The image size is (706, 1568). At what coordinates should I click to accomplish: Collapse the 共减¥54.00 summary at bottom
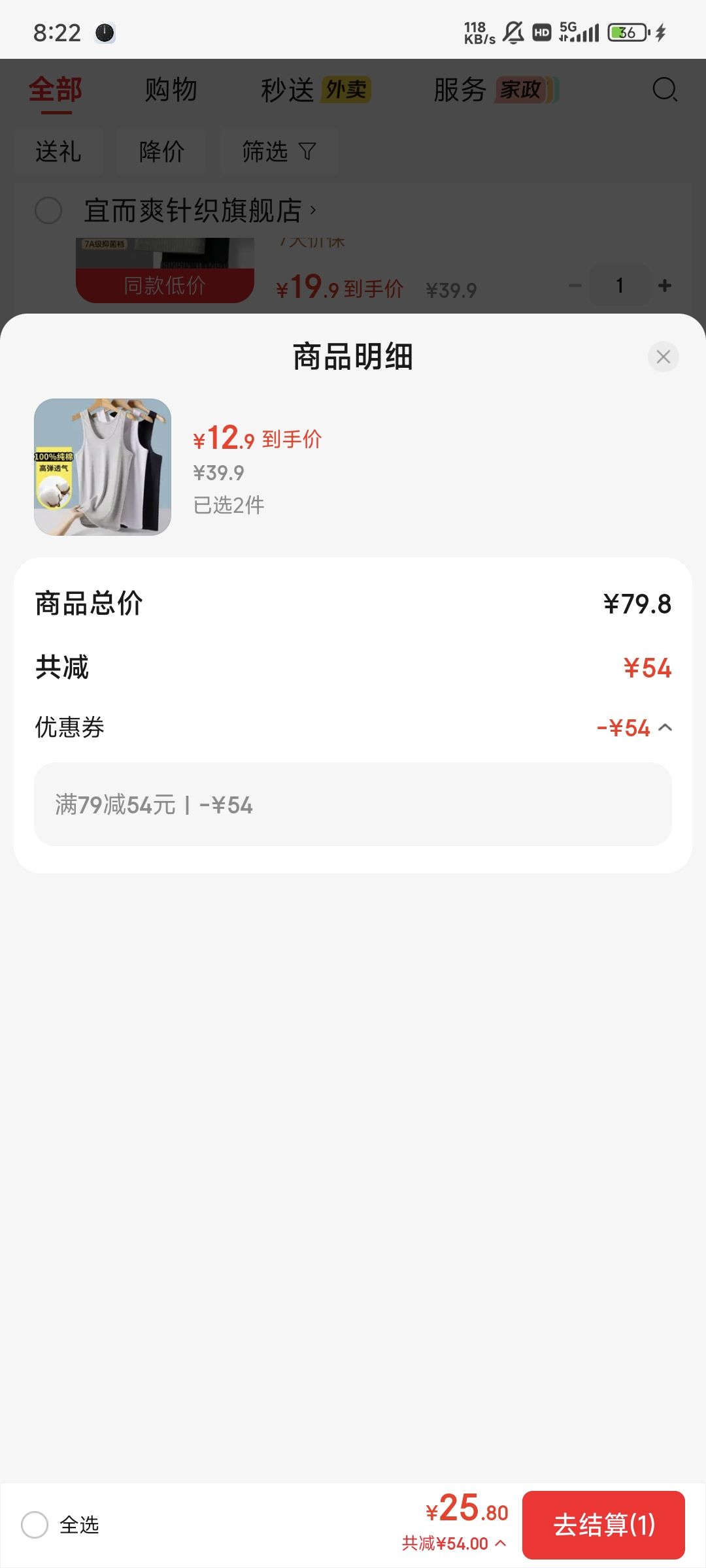click(x=454, y=1543)
